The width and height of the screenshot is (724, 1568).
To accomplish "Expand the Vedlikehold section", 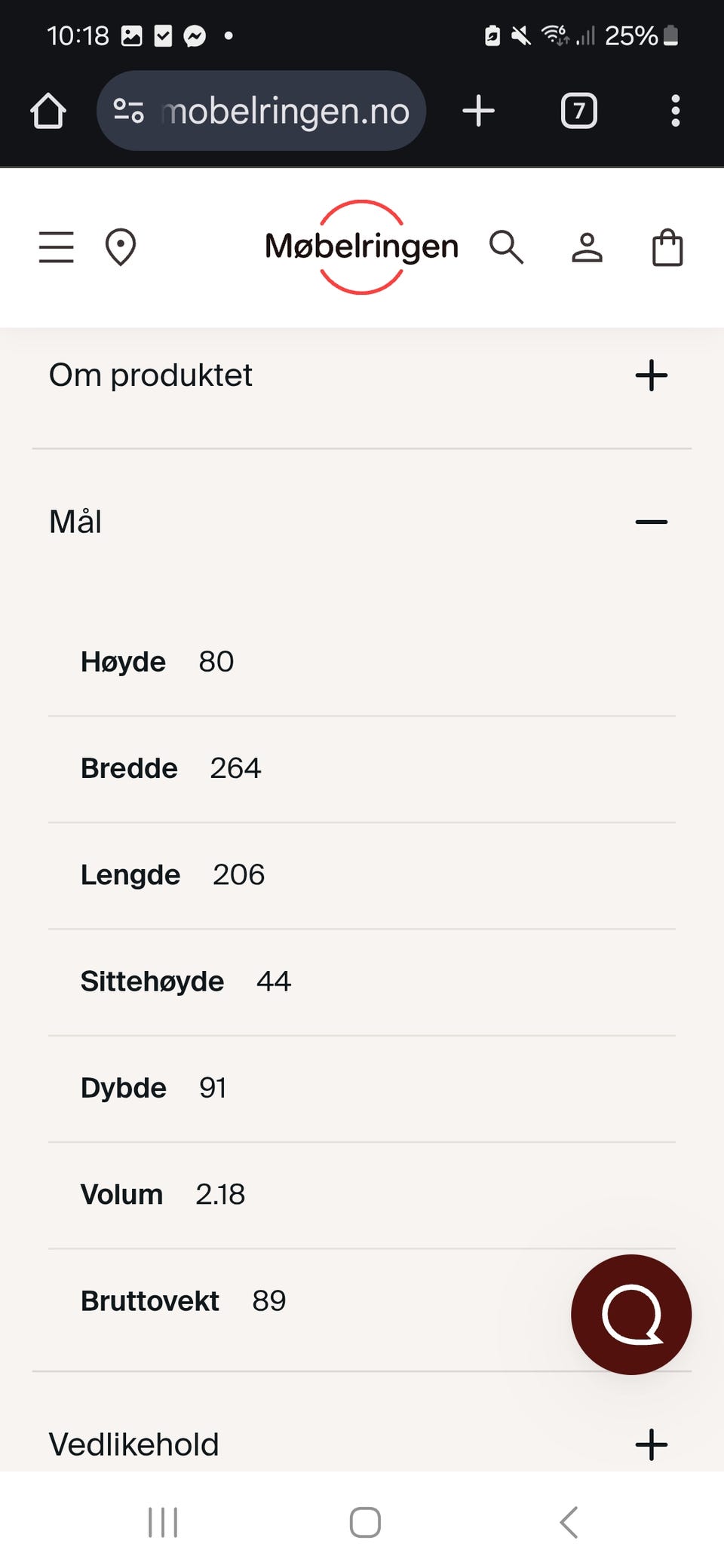I will click(651, 1444).
